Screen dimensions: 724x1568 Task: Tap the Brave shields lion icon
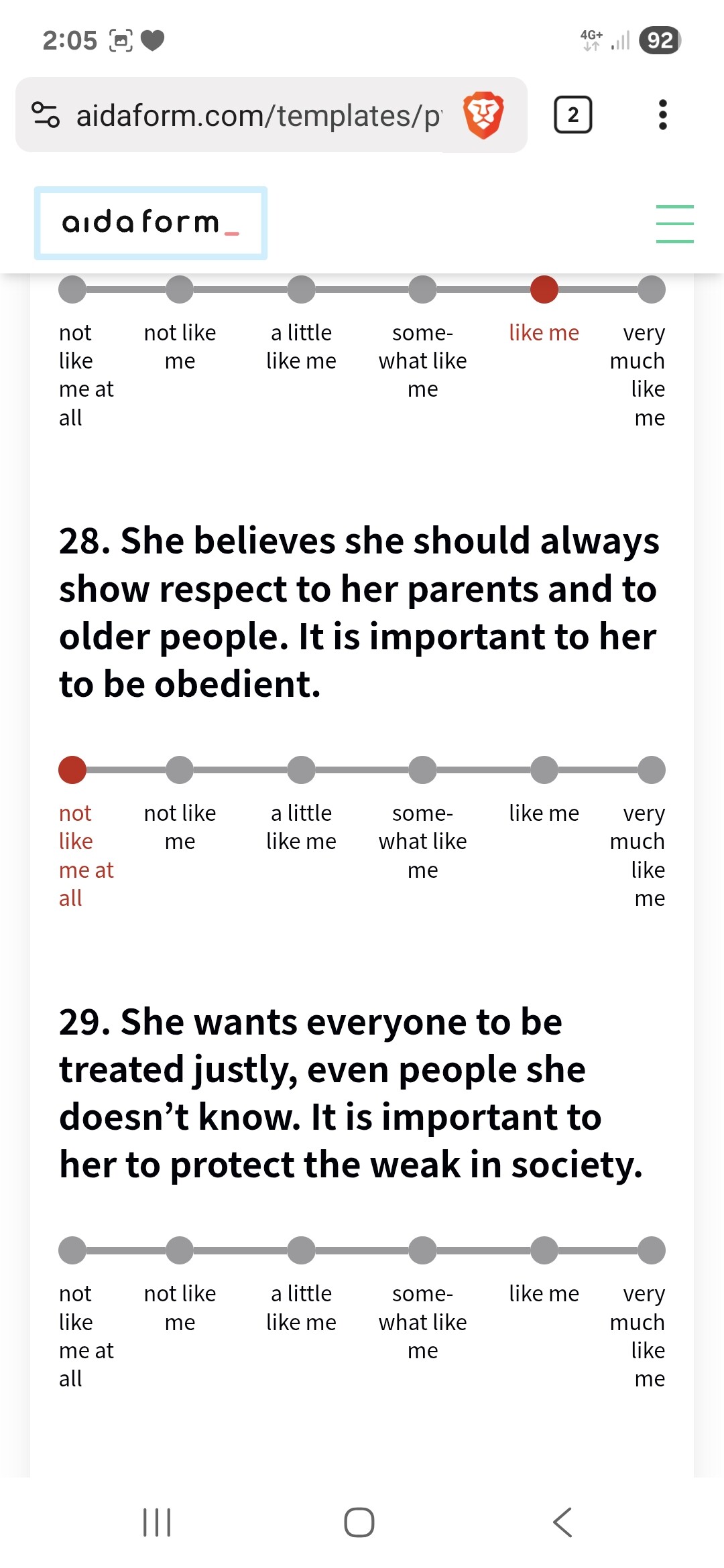pos(483,115)
